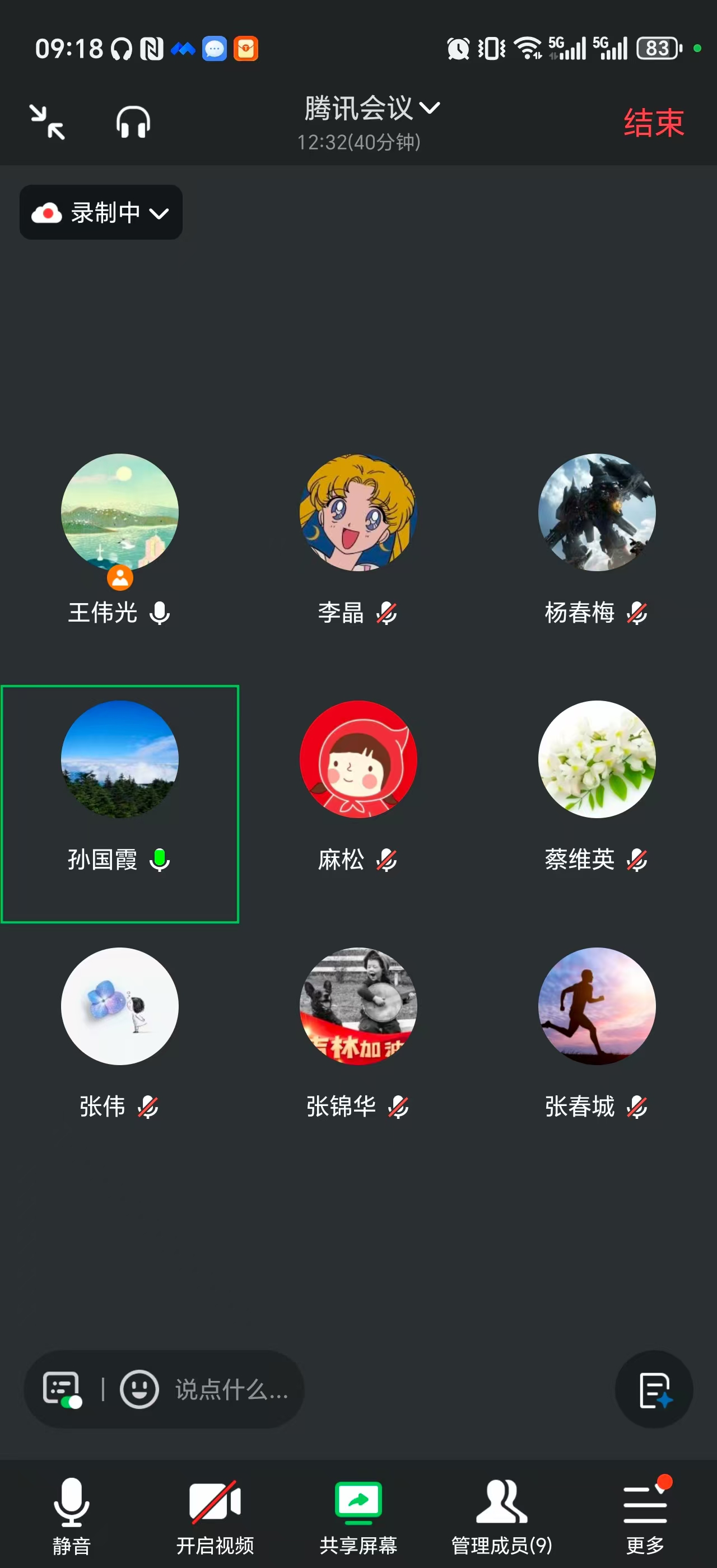Tap participant 张伟's avatar
Screen dimensions: 717x1568
pyautogui.click(x=119, y=1006)
